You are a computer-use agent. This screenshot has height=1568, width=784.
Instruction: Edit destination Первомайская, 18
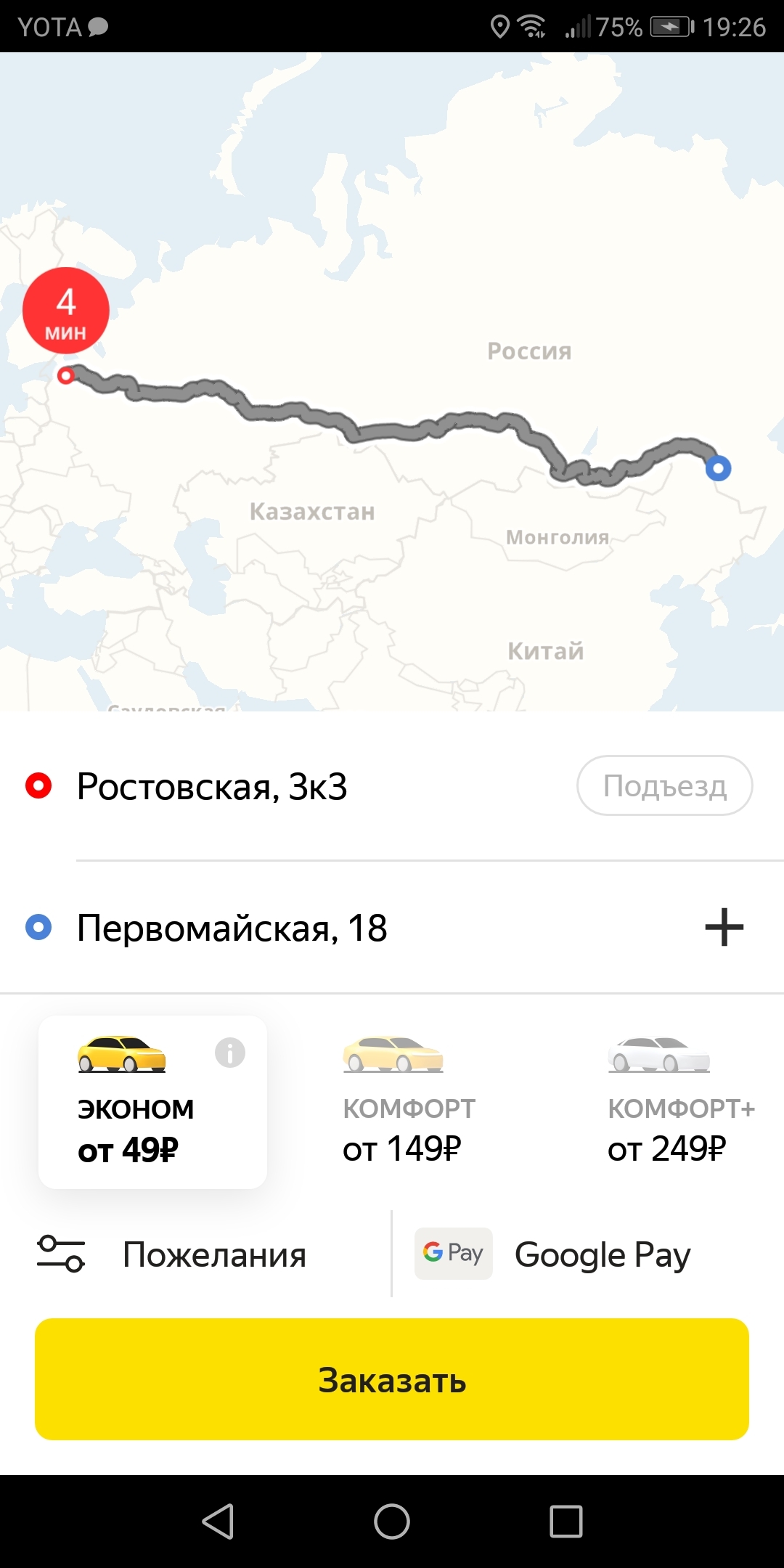pyautogui.click(x=232, y=928)
